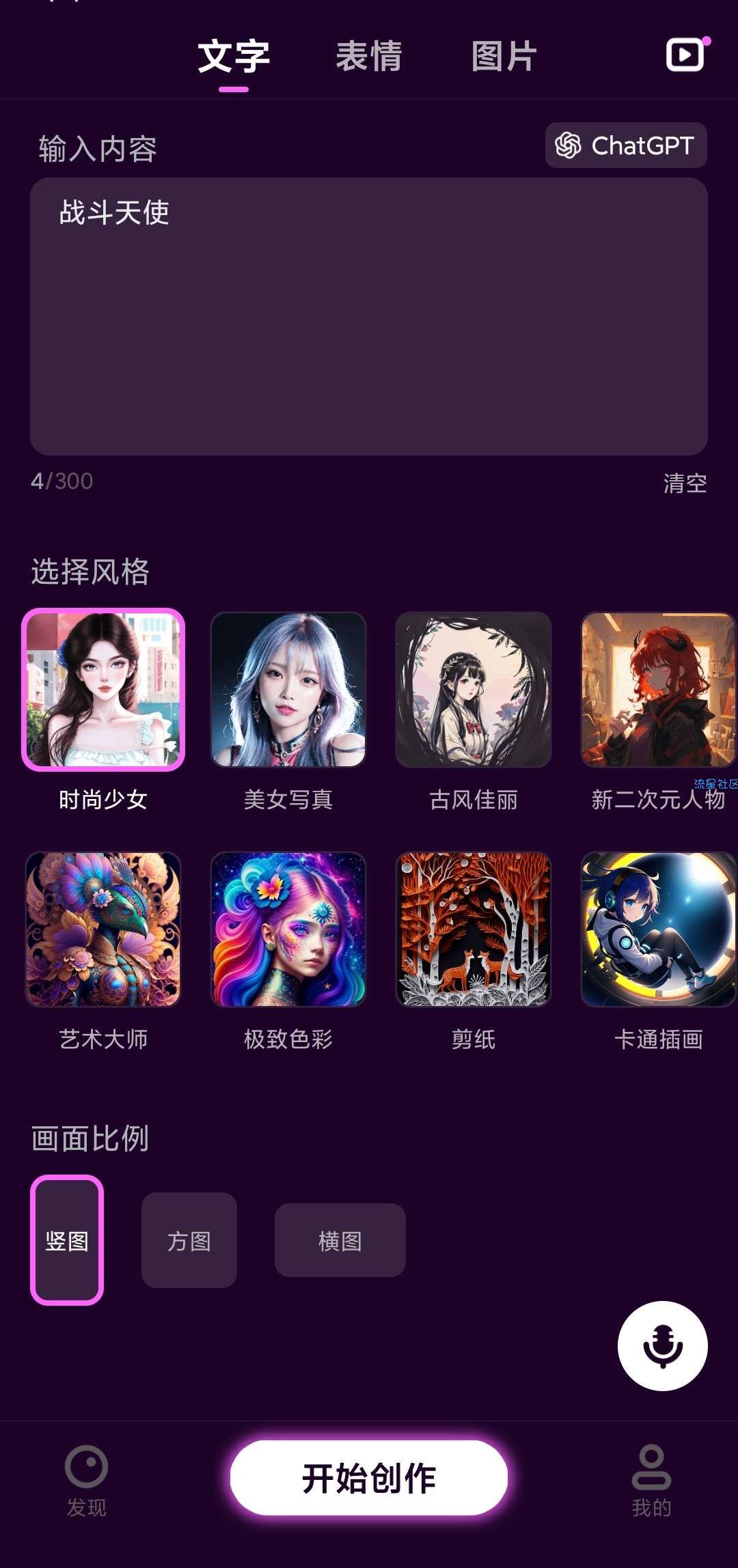Viewport: 738px width, 1568px height.
Task: Select the 美女写真 style
Action: pos(288,690)
